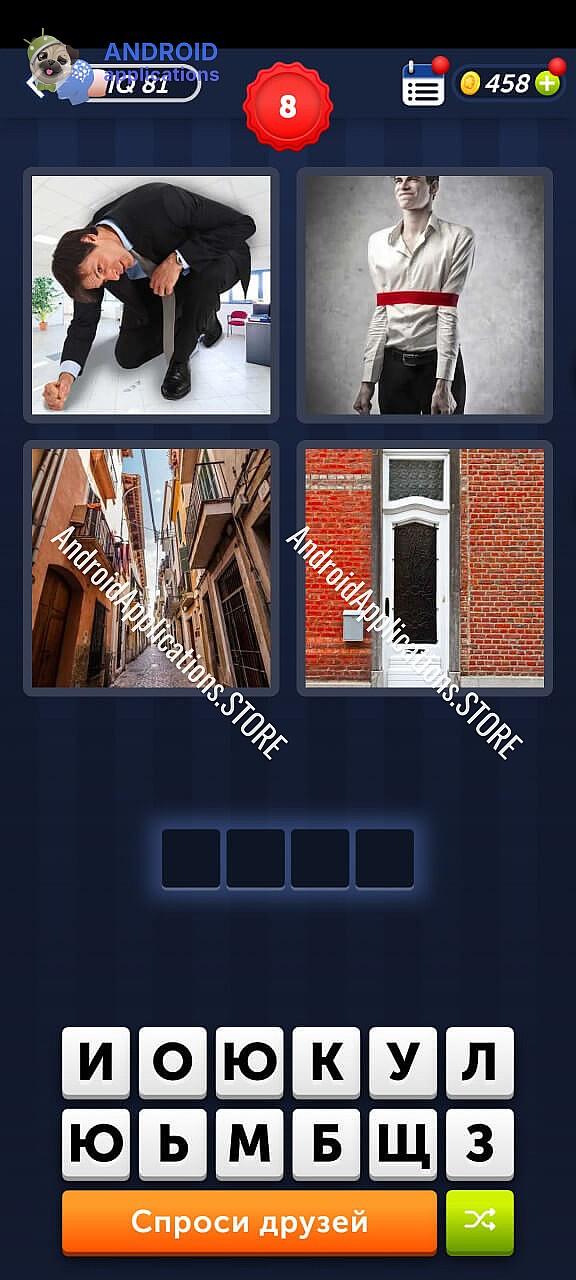Enlarge the narrow white door picture
This screenshot has height=1280, width=576.
pos(424,568)
